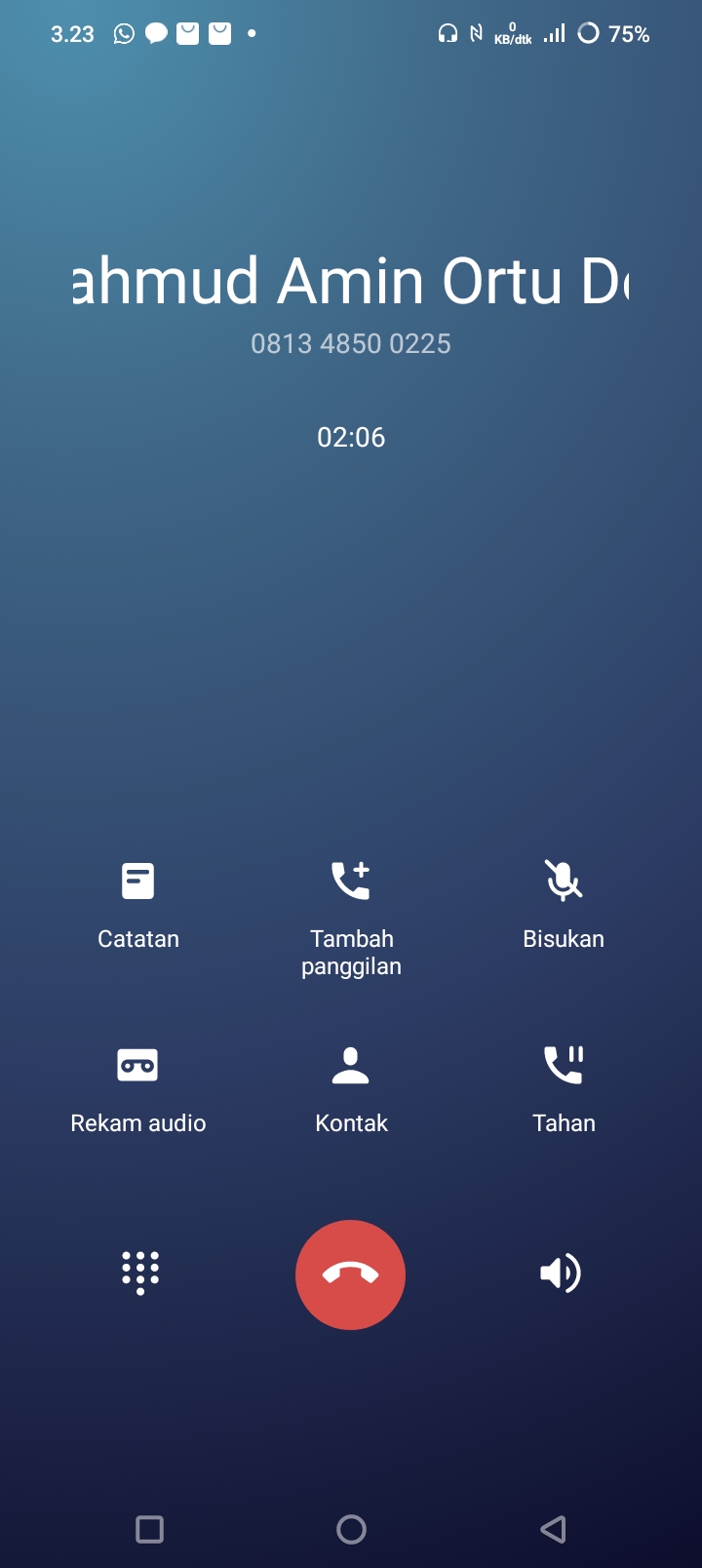Screen dimensions: 702x1568
Task: Go back using the system back button
Action: 553,1529
